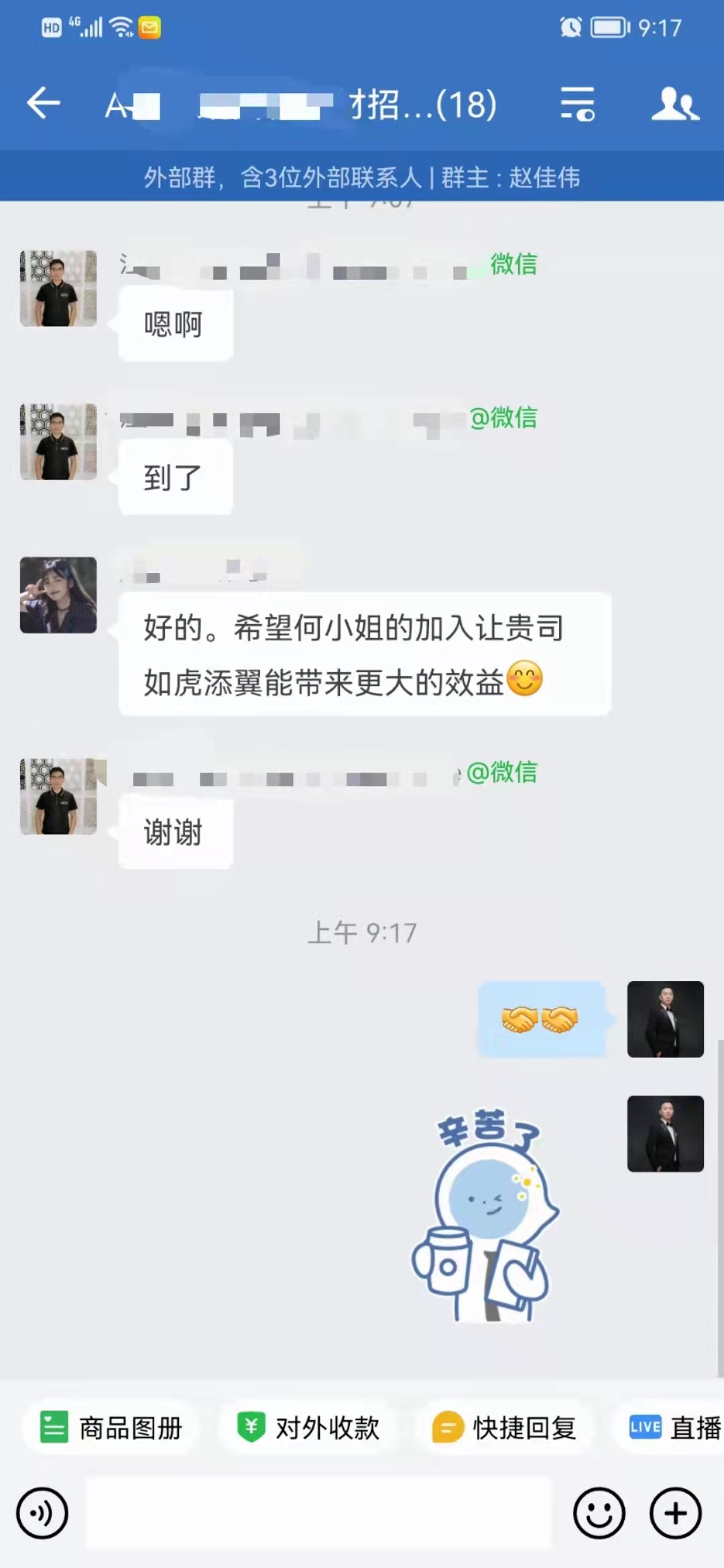Start 直播 live broadcast
This screenshot has width=724, height=1568.
(674, 1427)
